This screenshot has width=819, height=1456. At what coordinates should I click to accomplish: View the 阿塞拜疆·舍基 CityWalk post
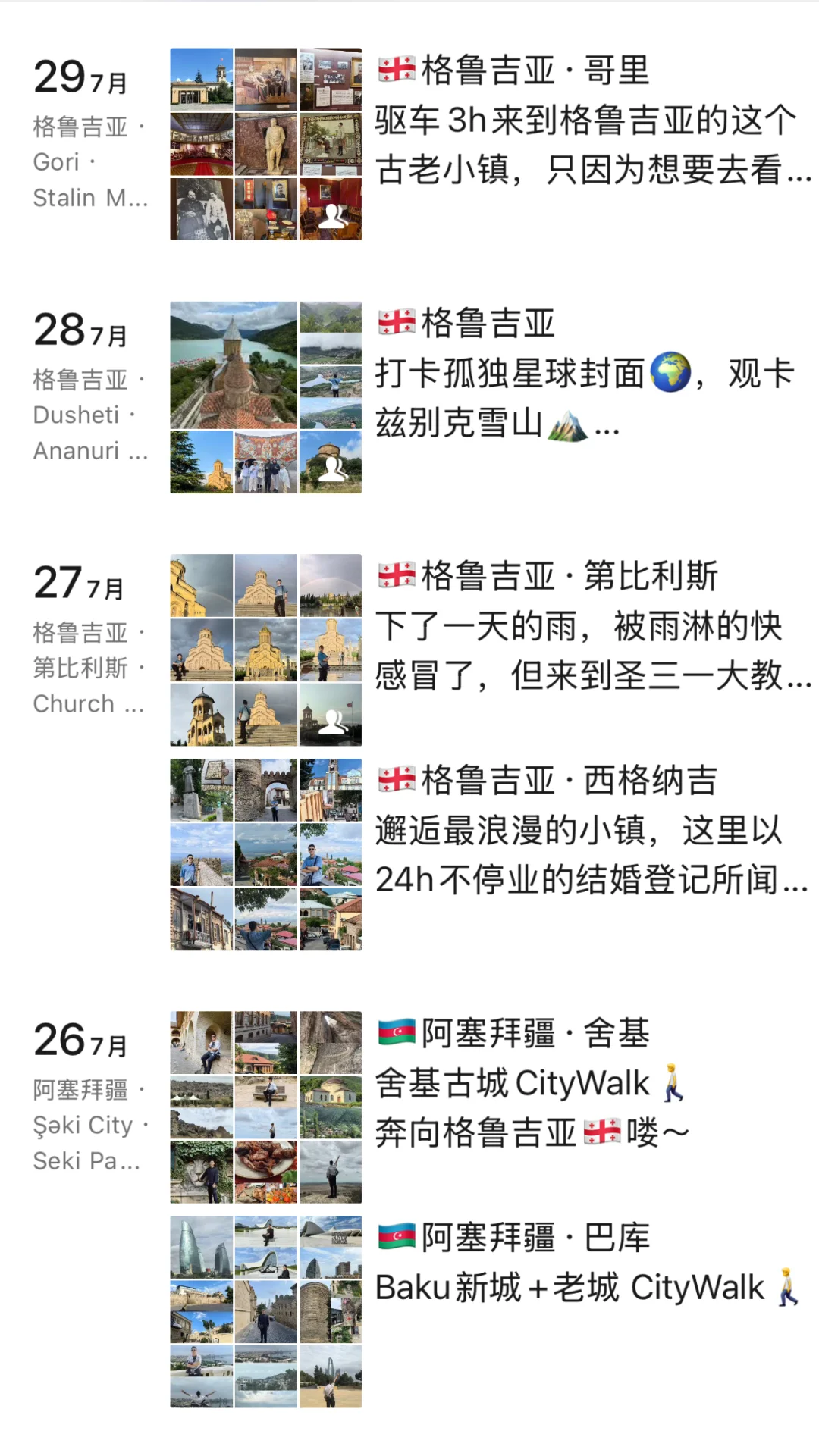(531, 1084)
